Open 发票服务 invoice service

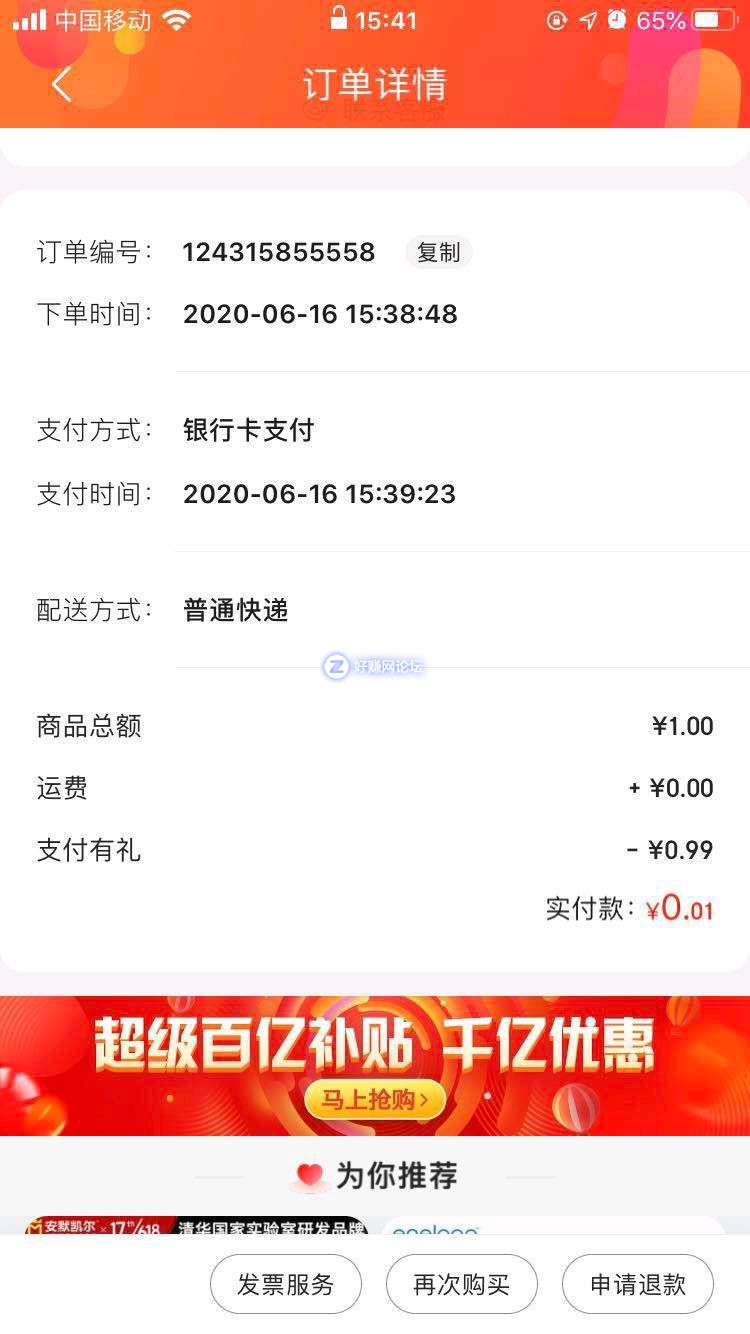coord(285,1284)
